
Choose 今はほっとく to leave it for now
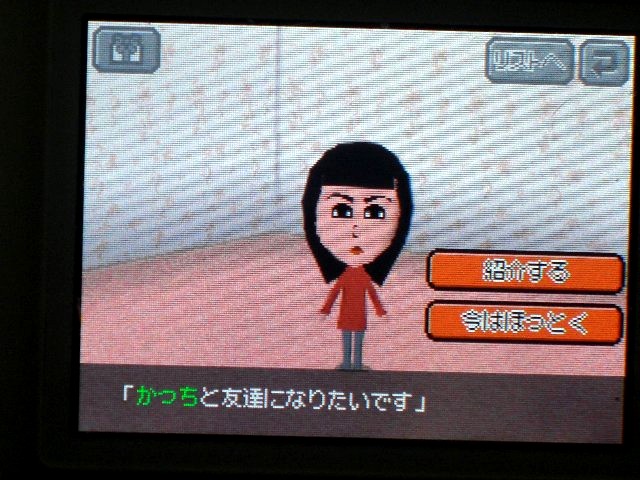(525, 322)
